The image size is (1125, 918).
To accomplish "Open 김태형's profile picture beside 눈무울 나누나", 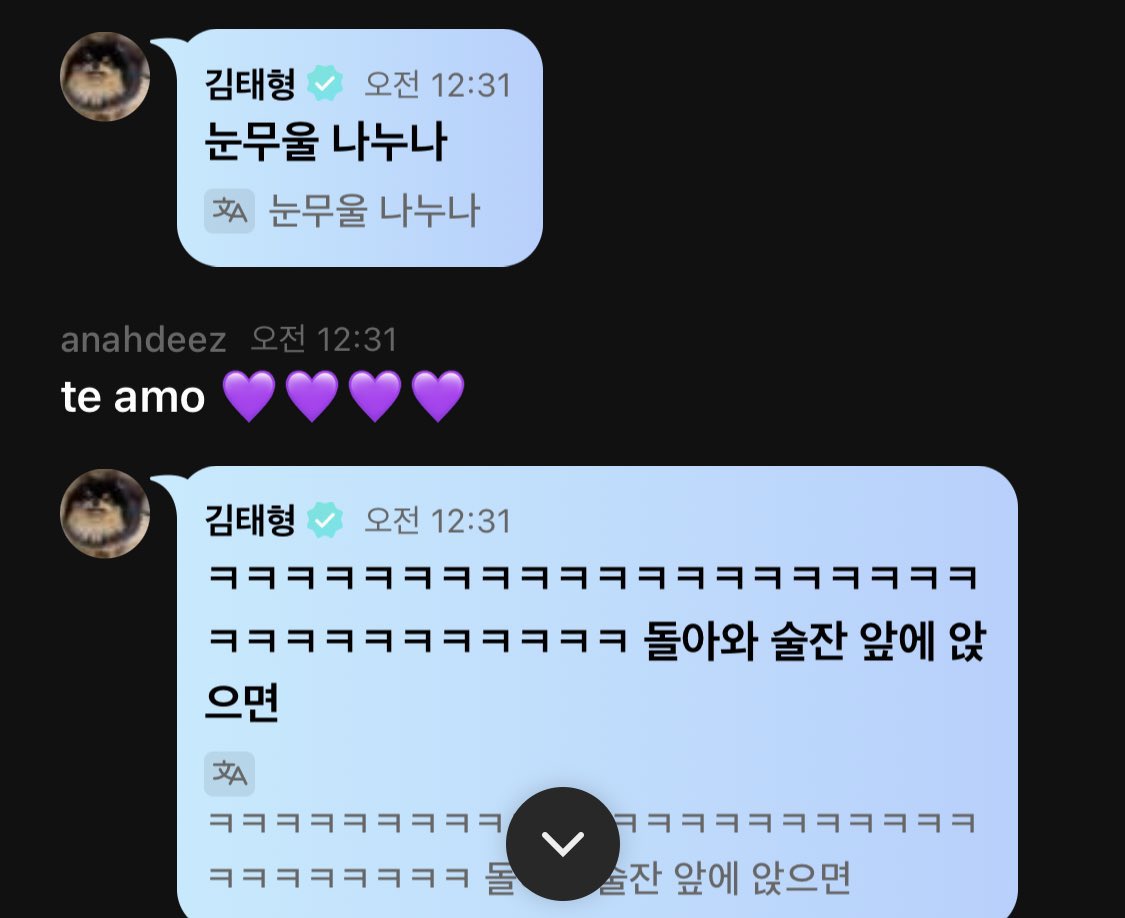I will [x=105, y=77].
